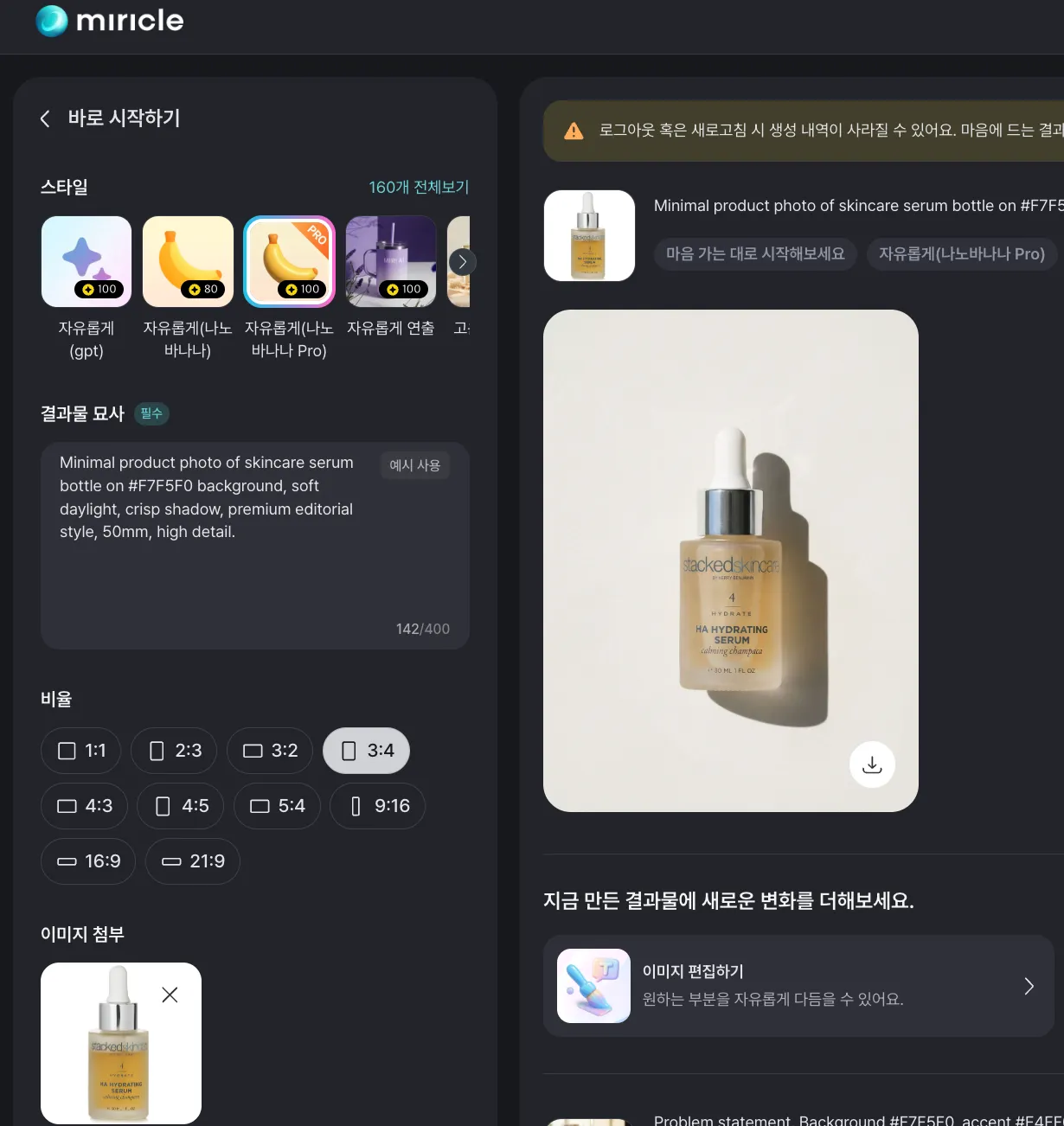Open 160개 전체보기 style list
Viewport: 1064px width, 1126px height.
tap(419, 187)
